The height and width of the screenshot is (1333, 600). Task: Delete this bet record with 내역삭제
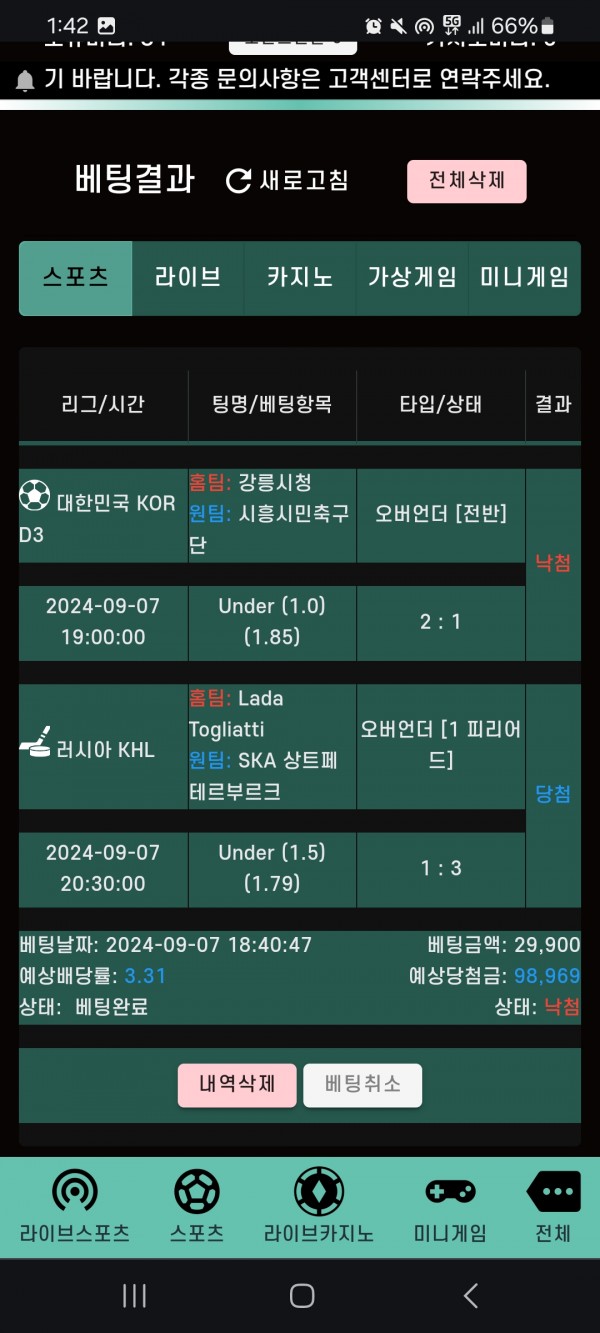click(x=237, y=1085)
